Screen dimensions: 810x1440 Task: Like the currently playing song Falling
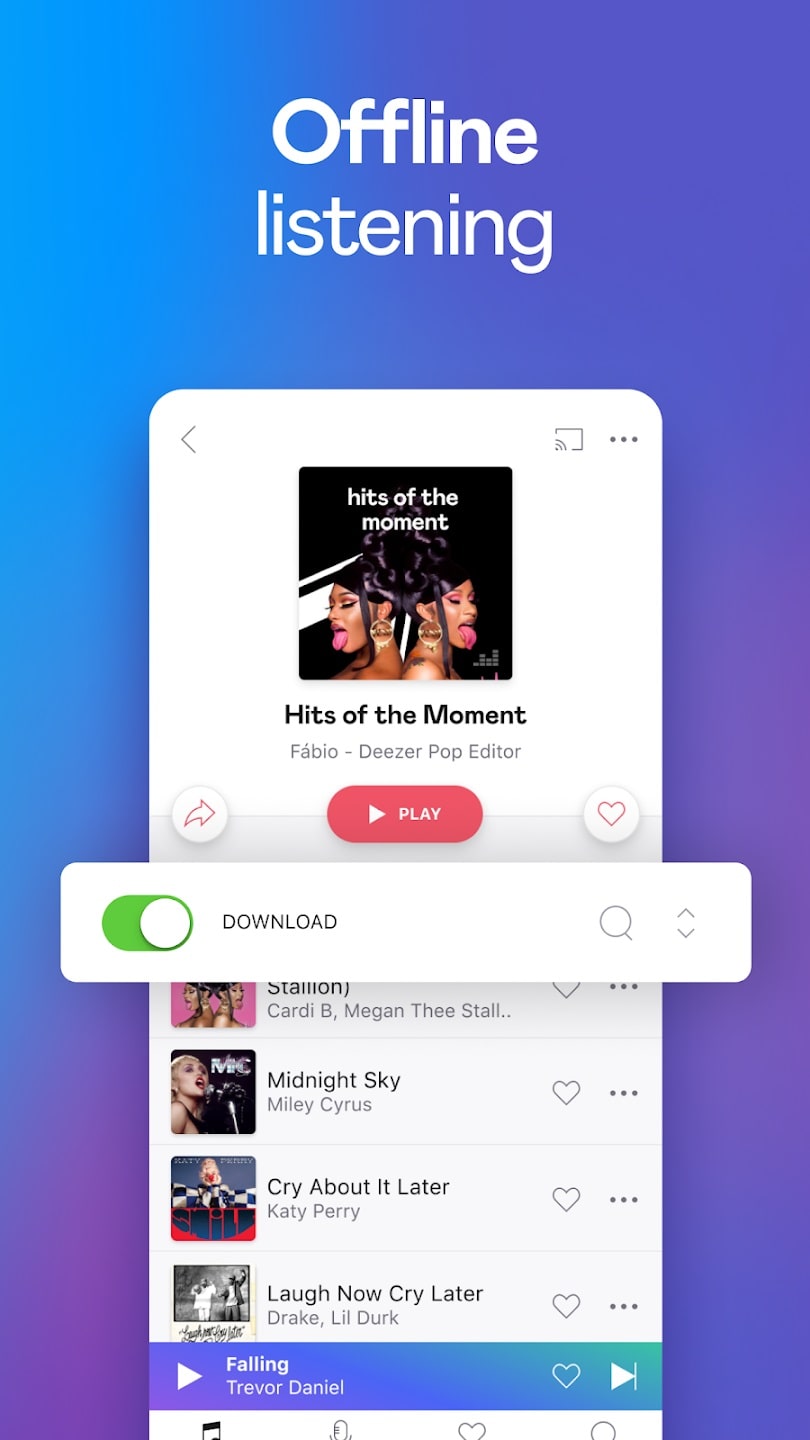pyautogui.click(x=566, y=1376)
